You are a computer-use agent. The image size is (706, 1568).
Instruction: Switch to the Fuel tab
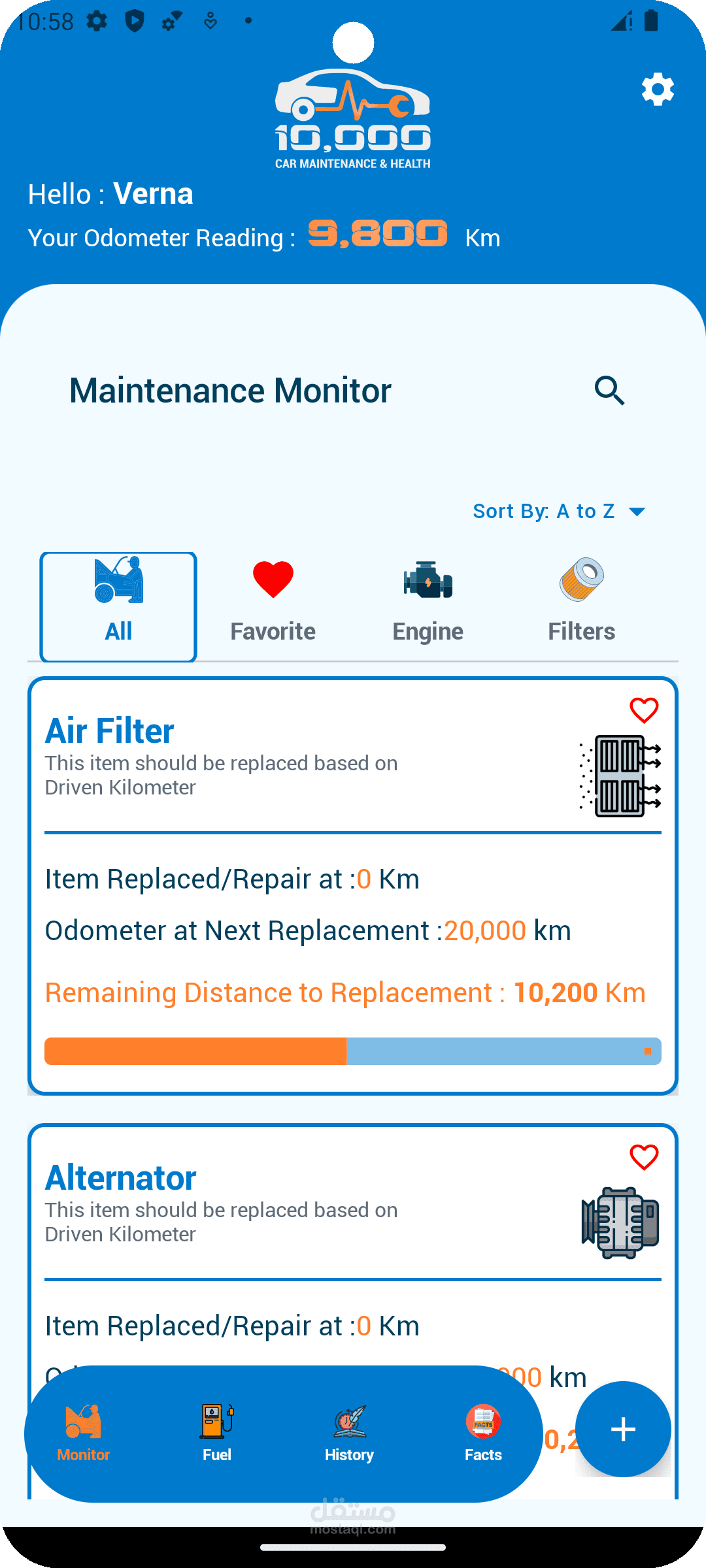(x=217, y=1433)
